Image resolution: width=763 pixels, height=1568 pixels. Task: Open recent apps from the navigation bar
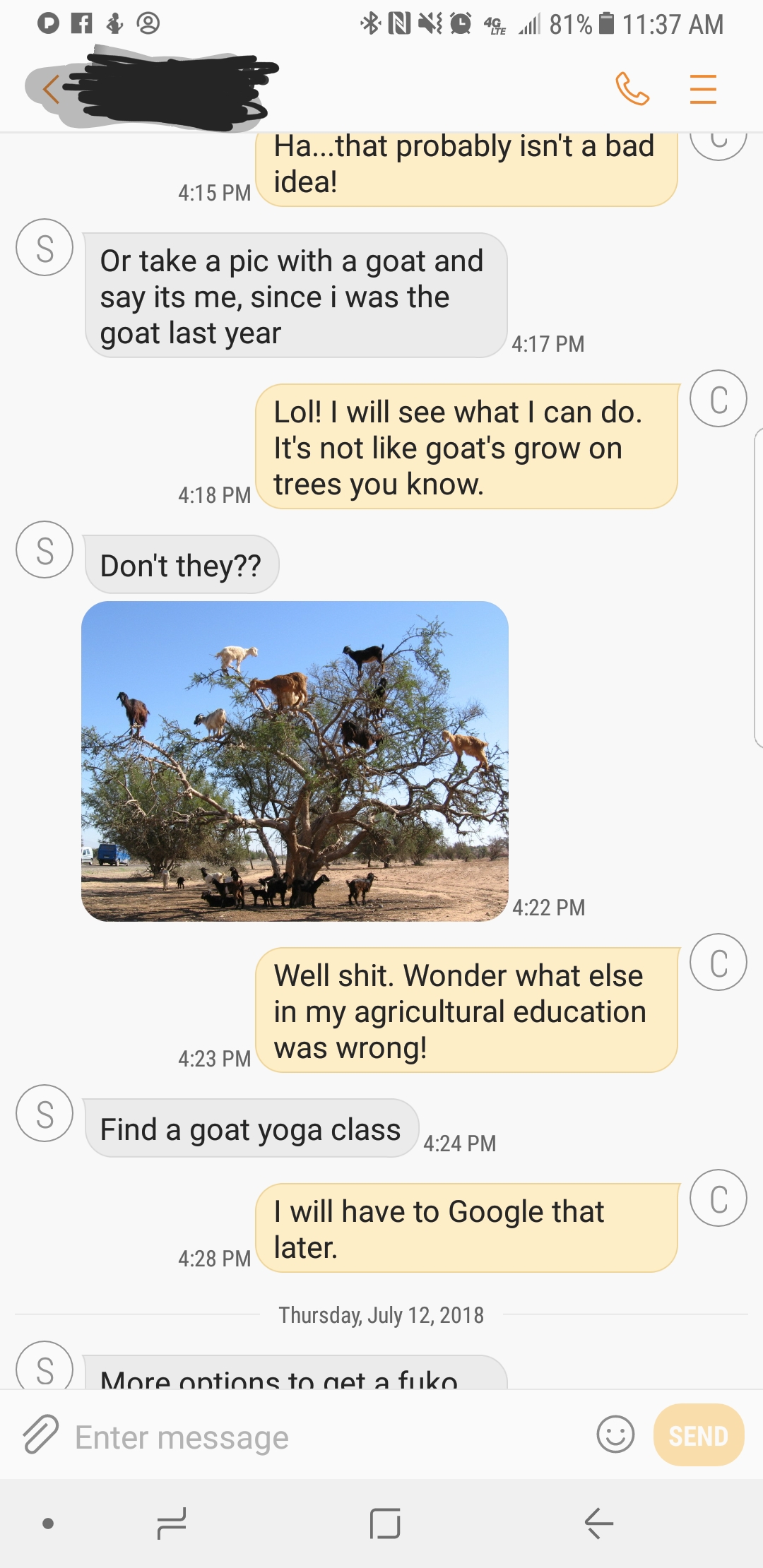point(172,1523)
